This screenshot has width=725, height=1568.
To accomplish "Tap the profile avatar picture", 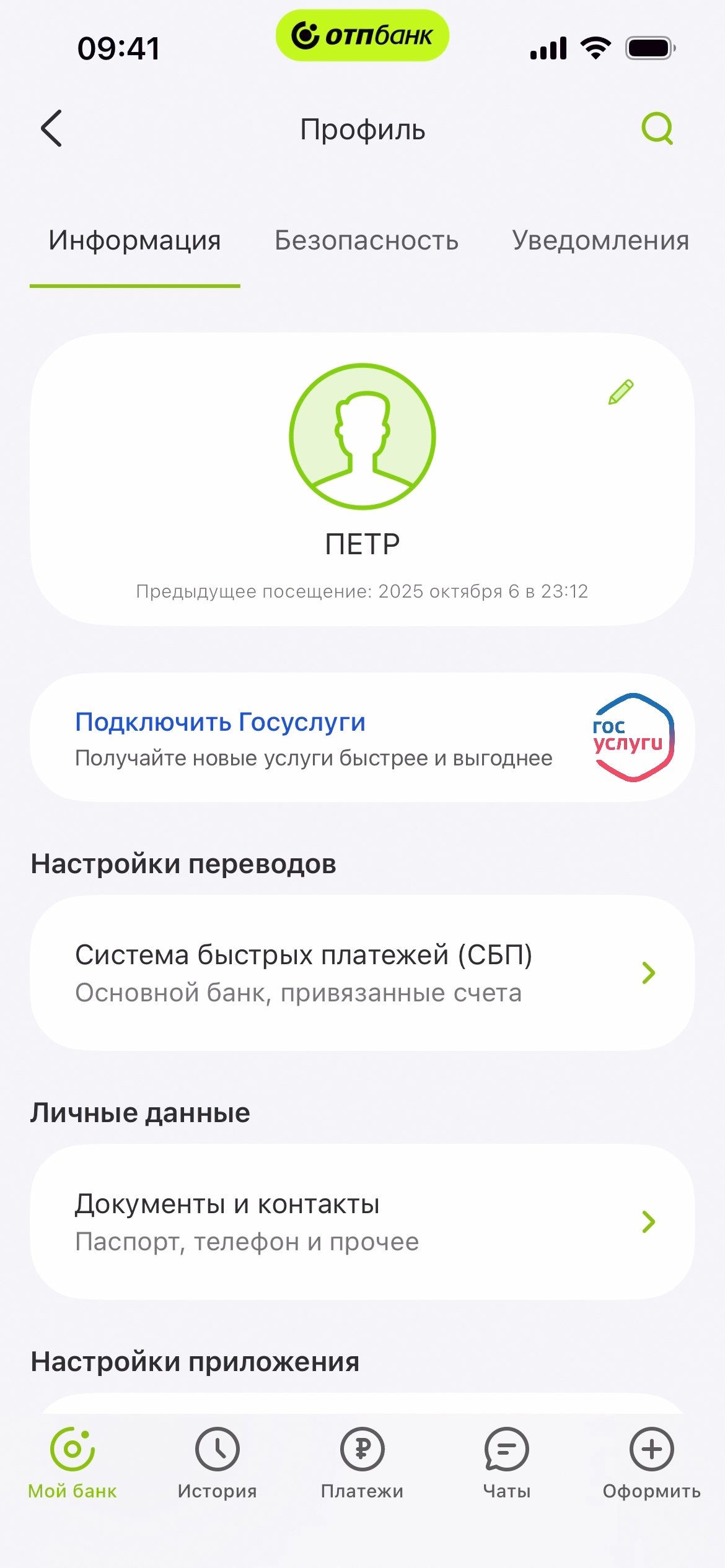I will click(x=362, y=437).
